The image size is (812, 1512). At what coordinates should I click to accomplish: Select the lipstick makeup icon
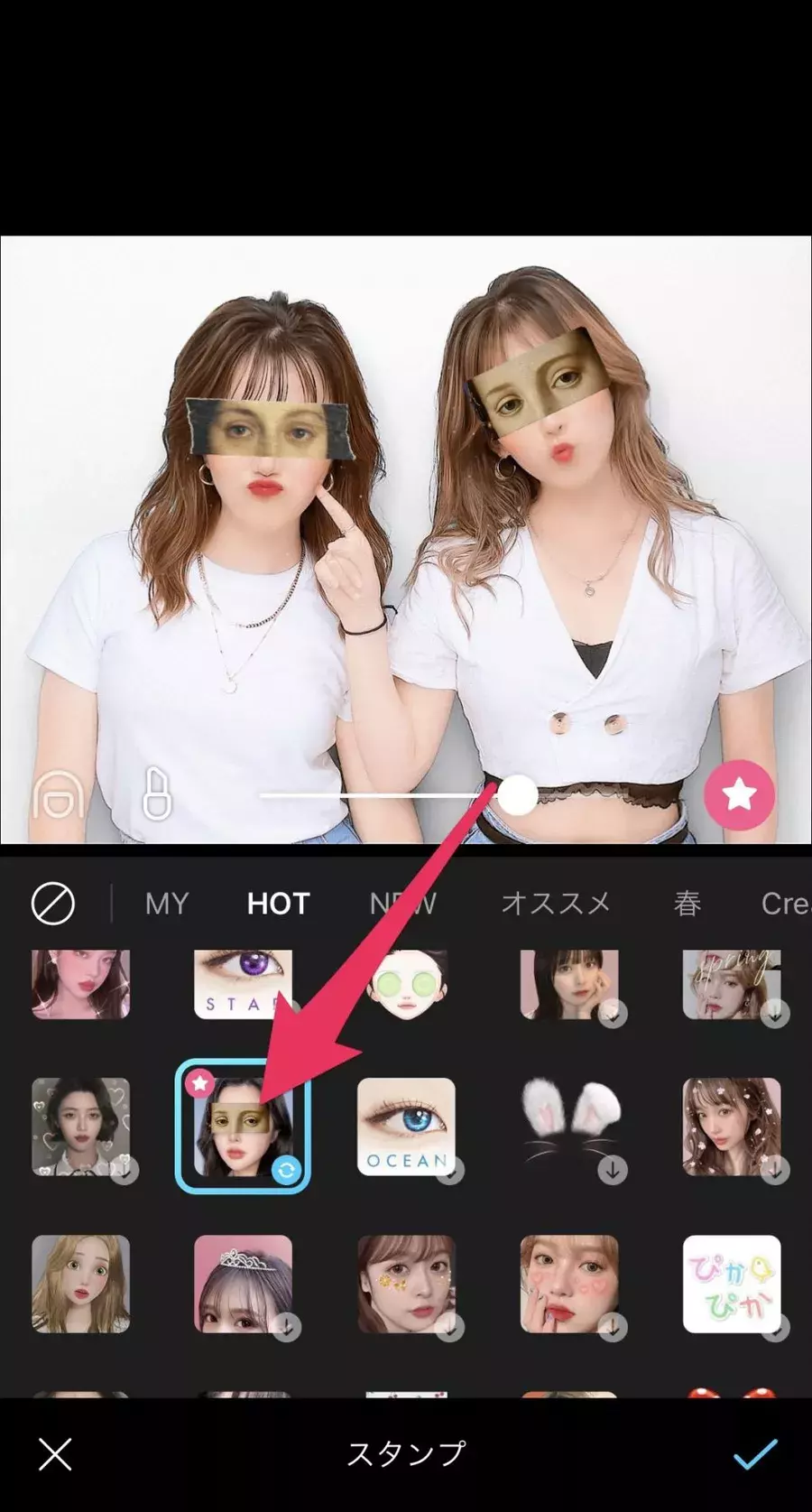157,794
